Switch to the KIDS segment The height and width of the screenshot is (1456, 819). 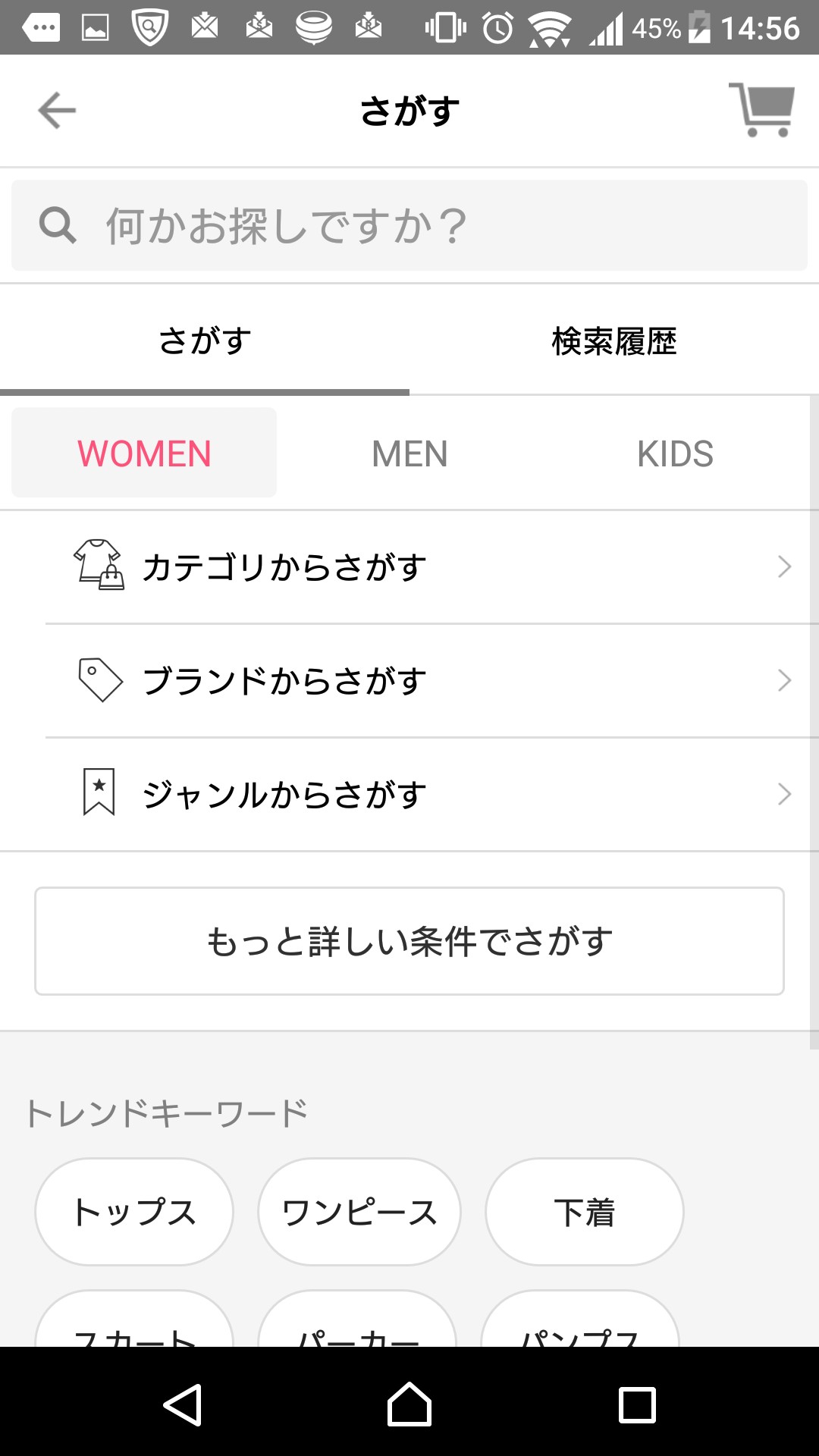[x=675, y=453]
